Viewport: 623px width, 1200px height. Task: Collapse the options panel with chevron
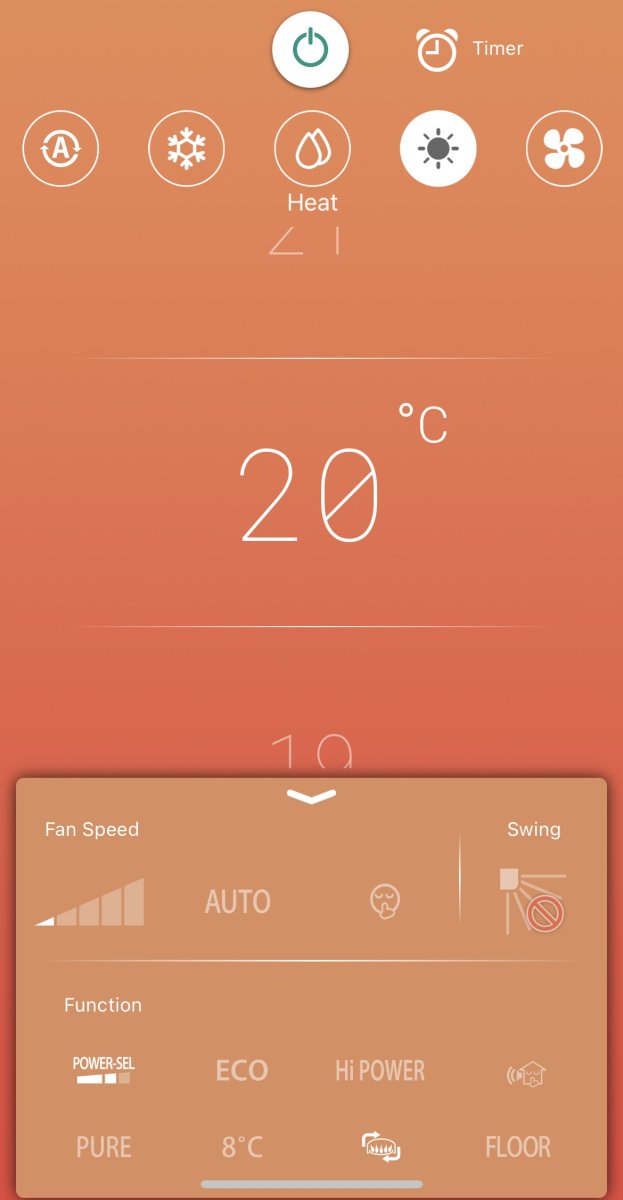[311, 796]
